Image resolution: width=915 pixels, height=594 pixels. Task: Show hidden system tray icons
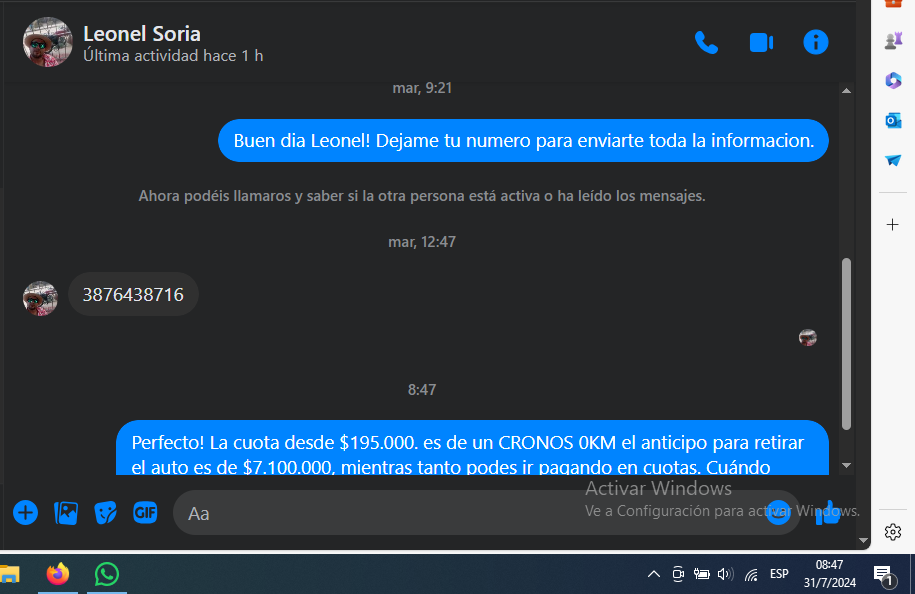654,574
